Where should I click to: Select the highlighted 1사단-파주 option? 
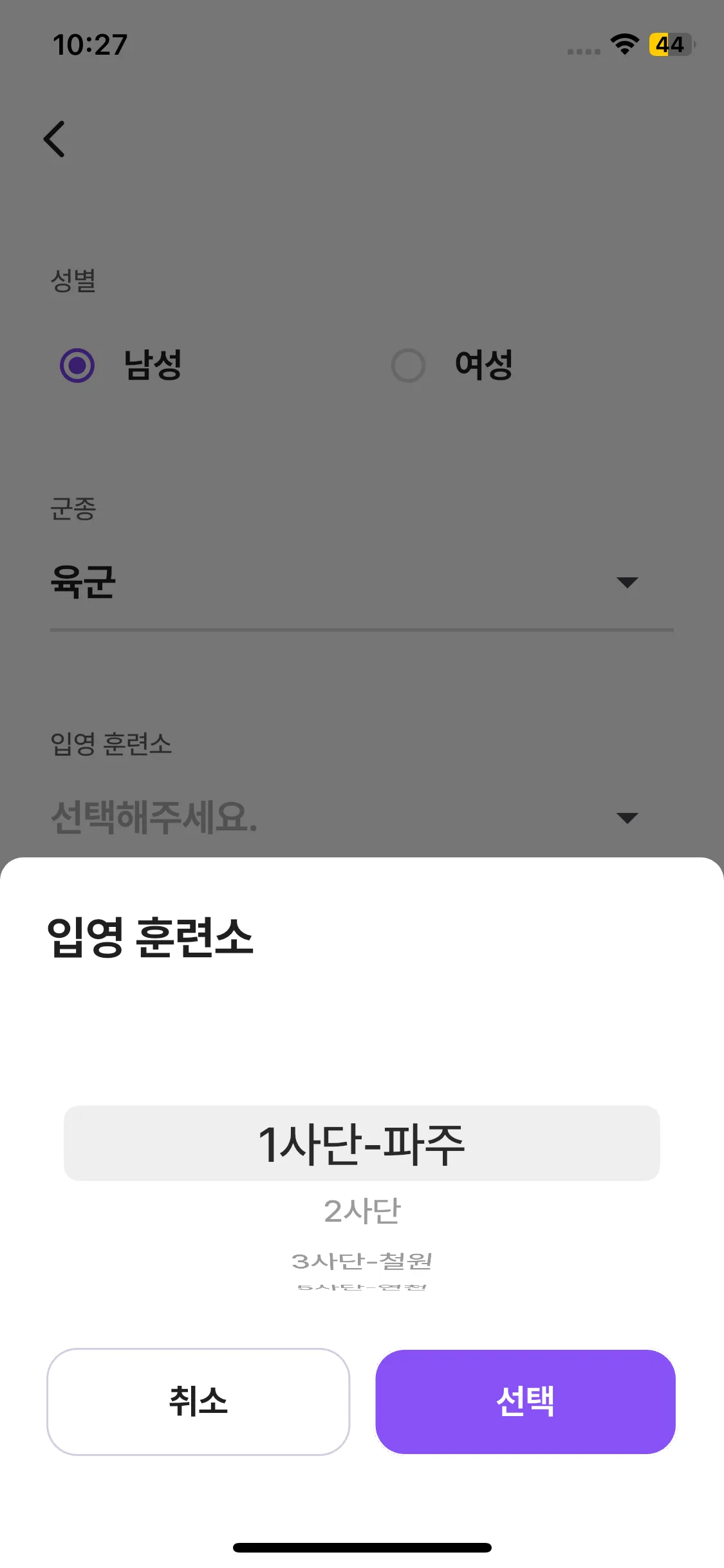tap(362, 1144)
